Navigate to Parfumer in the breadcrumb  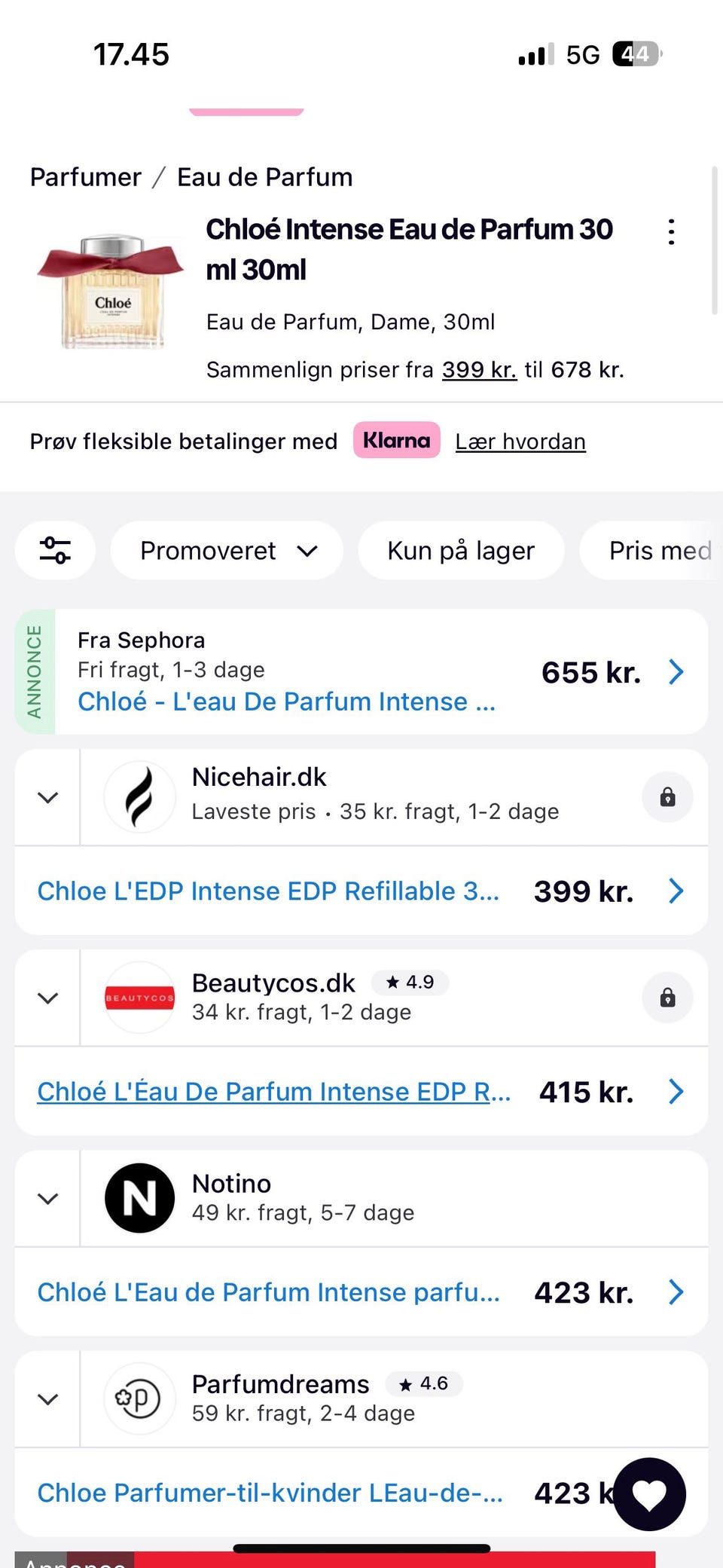pyautogui.click(x=86, y=177)
